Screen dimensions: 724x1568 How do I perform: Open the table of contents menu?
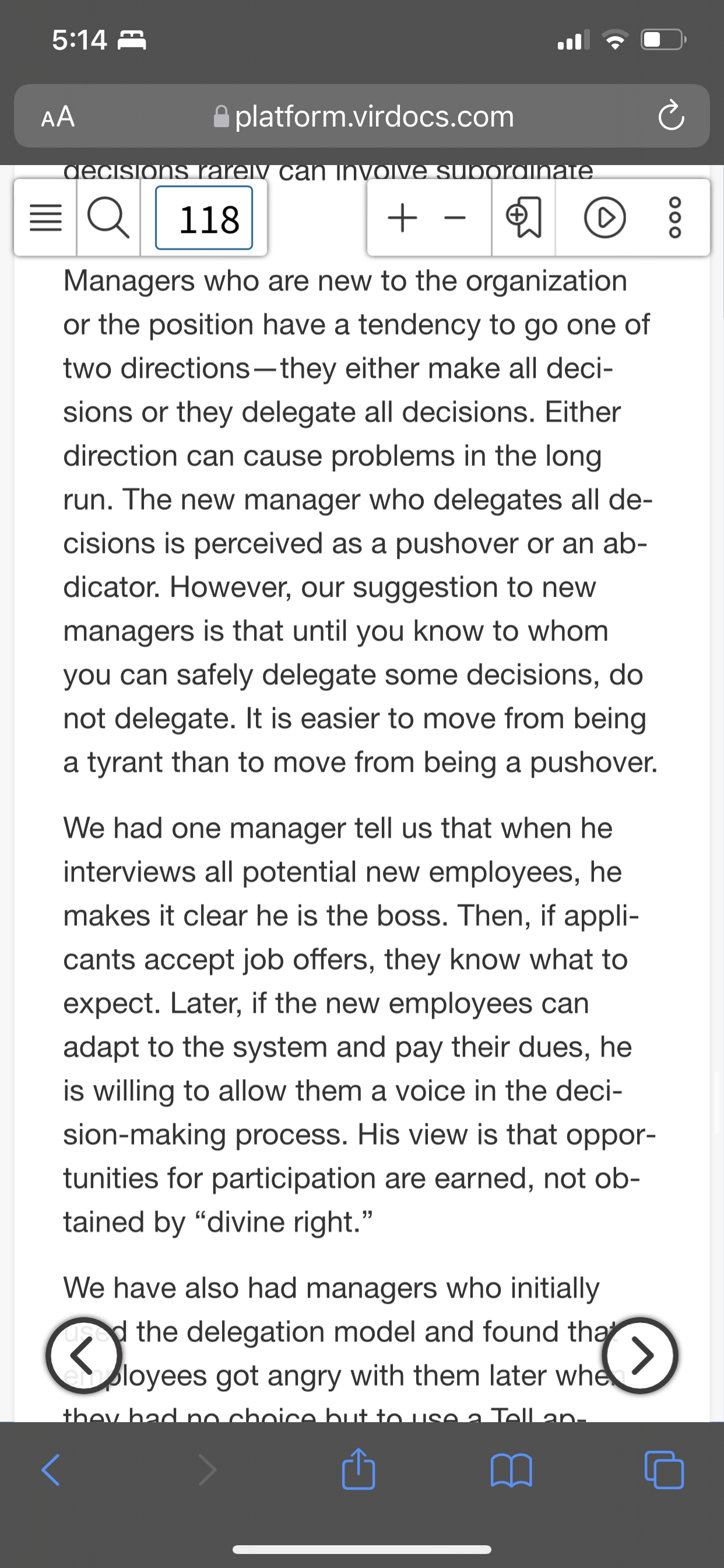tap(45, 218)
